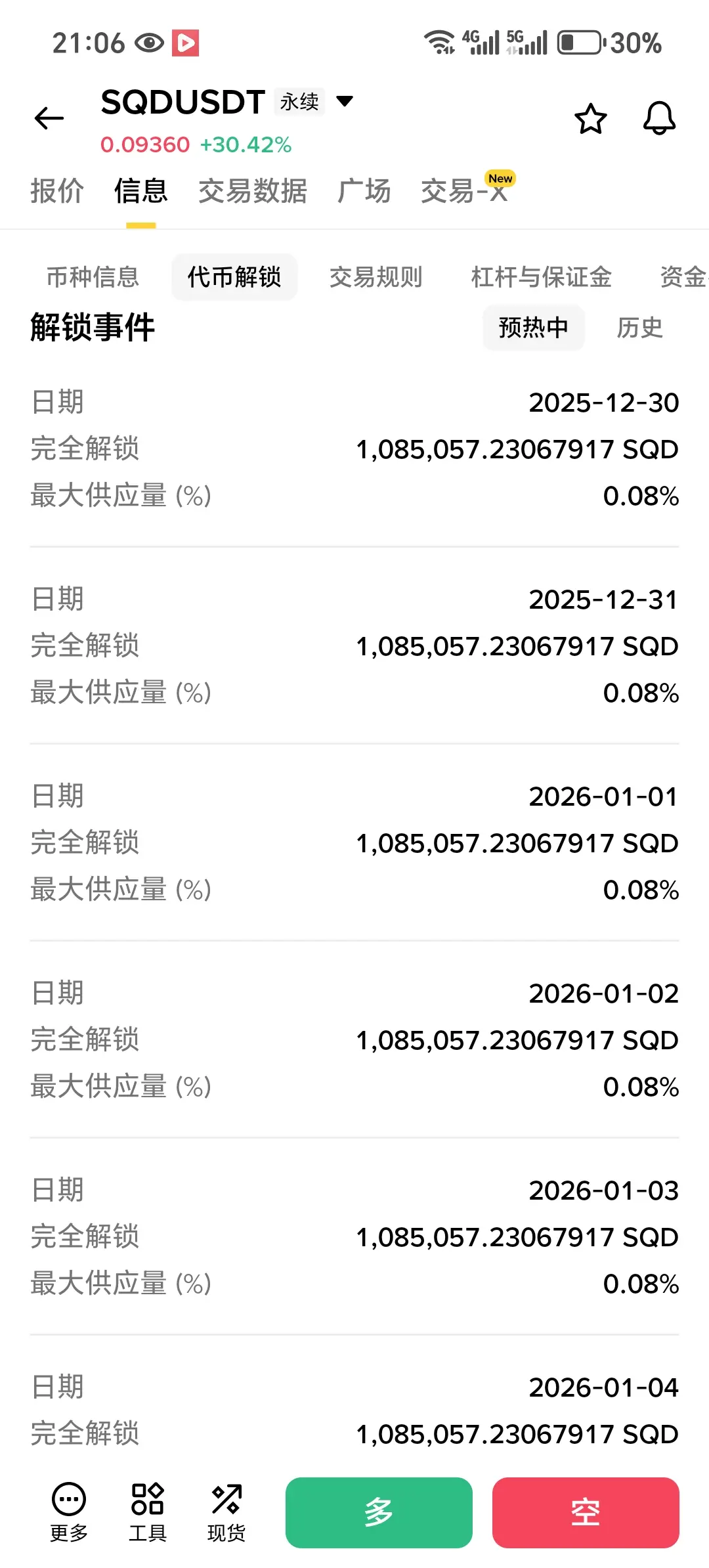Show 历史 unlock events
This screenshot has height=1568, width=709.
(x=640, y=327)
